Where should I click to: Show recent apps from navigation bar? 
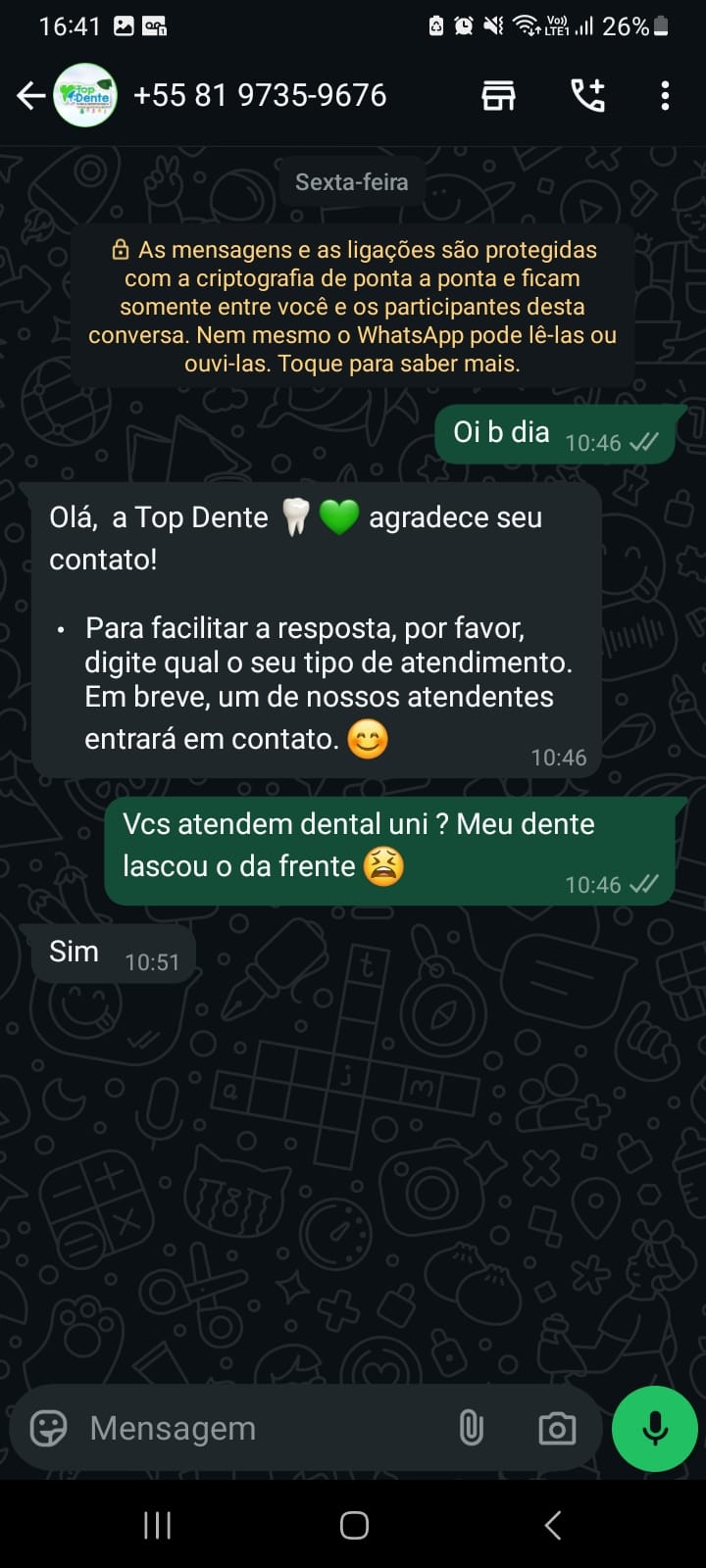coord(157,1525)
